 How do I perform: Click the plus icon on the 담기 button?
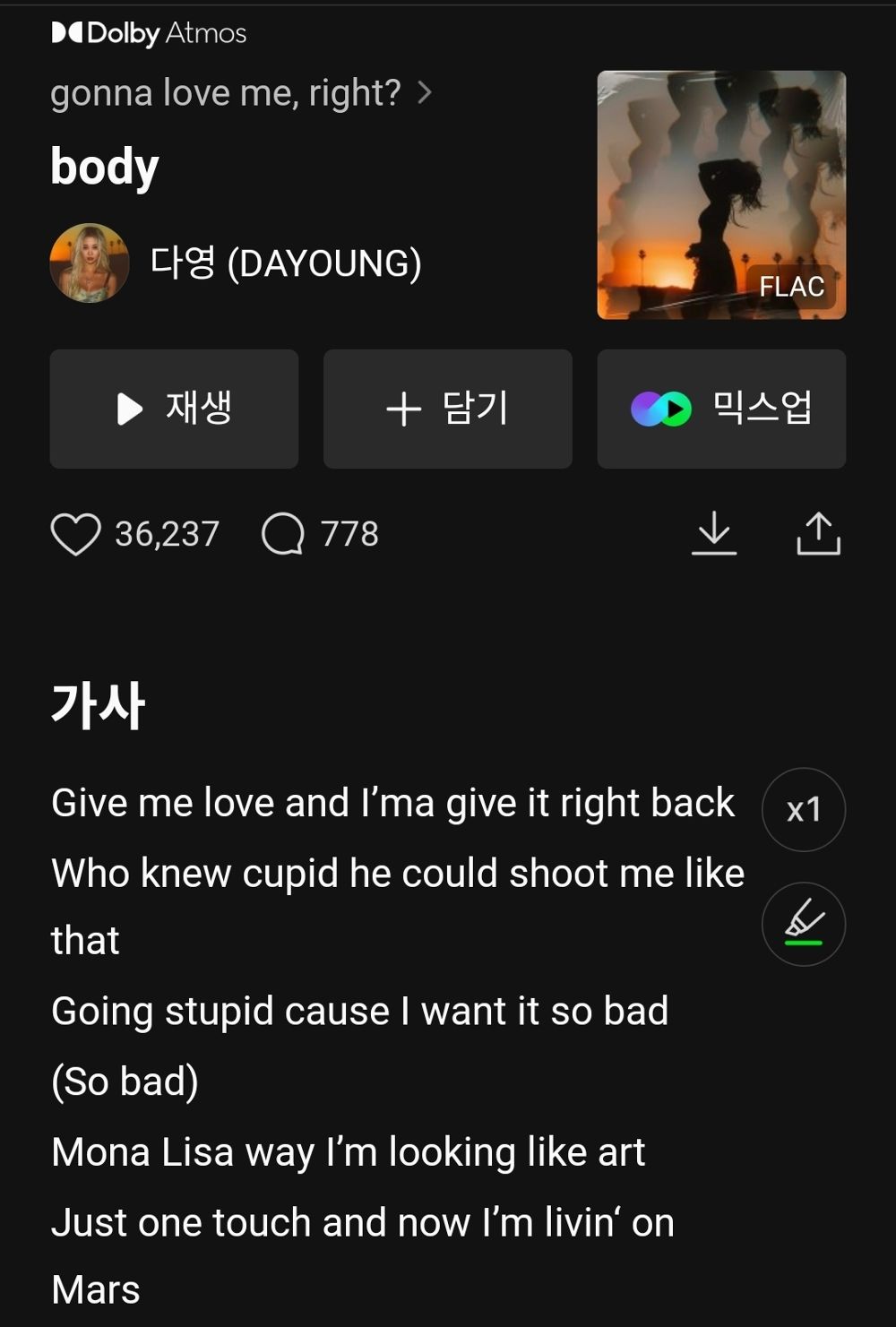click(404, 409)
